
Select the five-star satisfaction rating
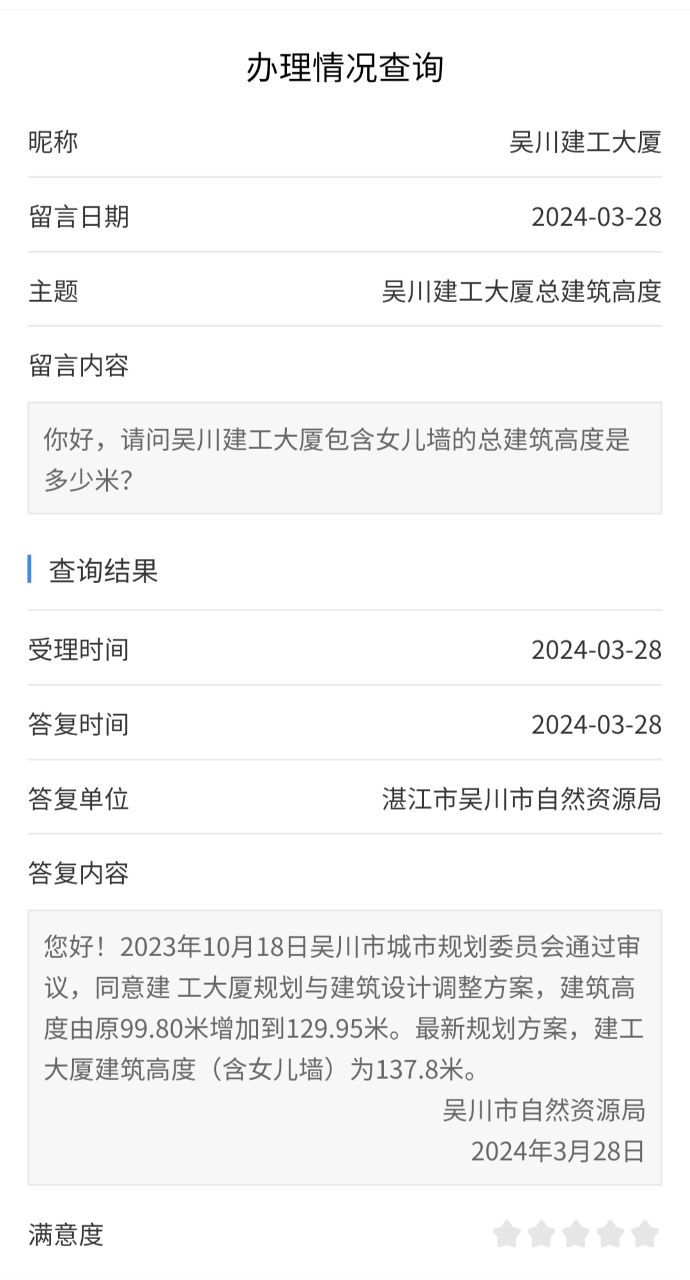pos(645,1234)
